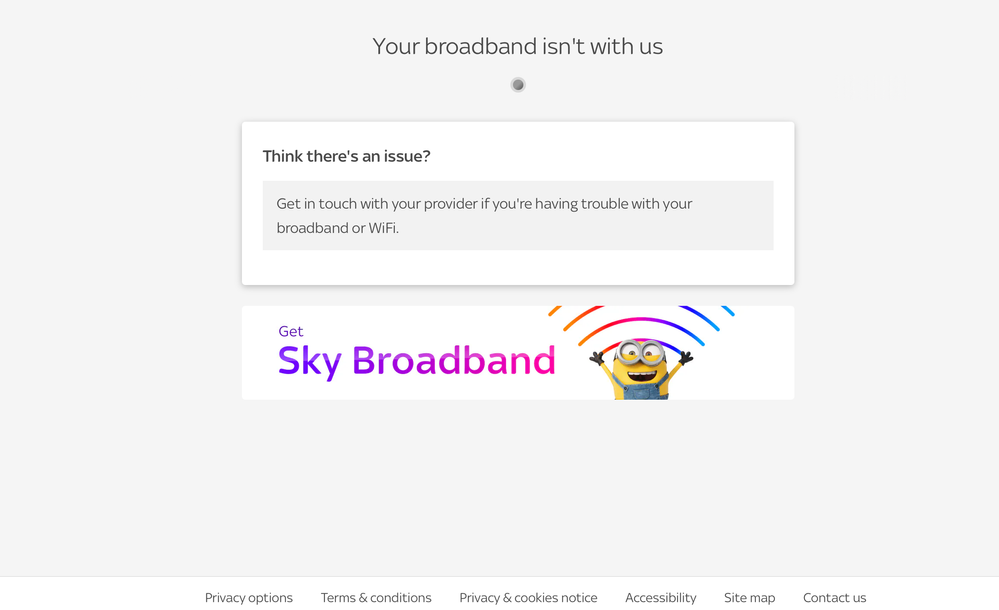
Task: Open the Get Sky Broadband banner
Action: tap(517, 353)
